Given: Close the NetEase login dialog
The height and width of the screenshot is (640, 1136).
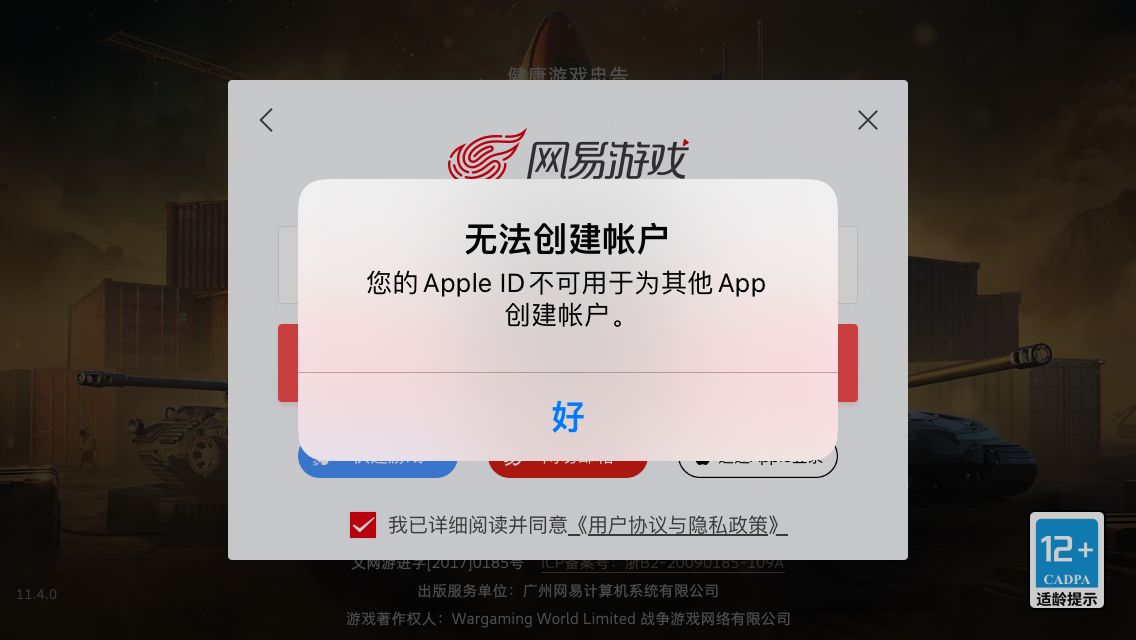Looking at the screenshot, I should pos(867,120).
